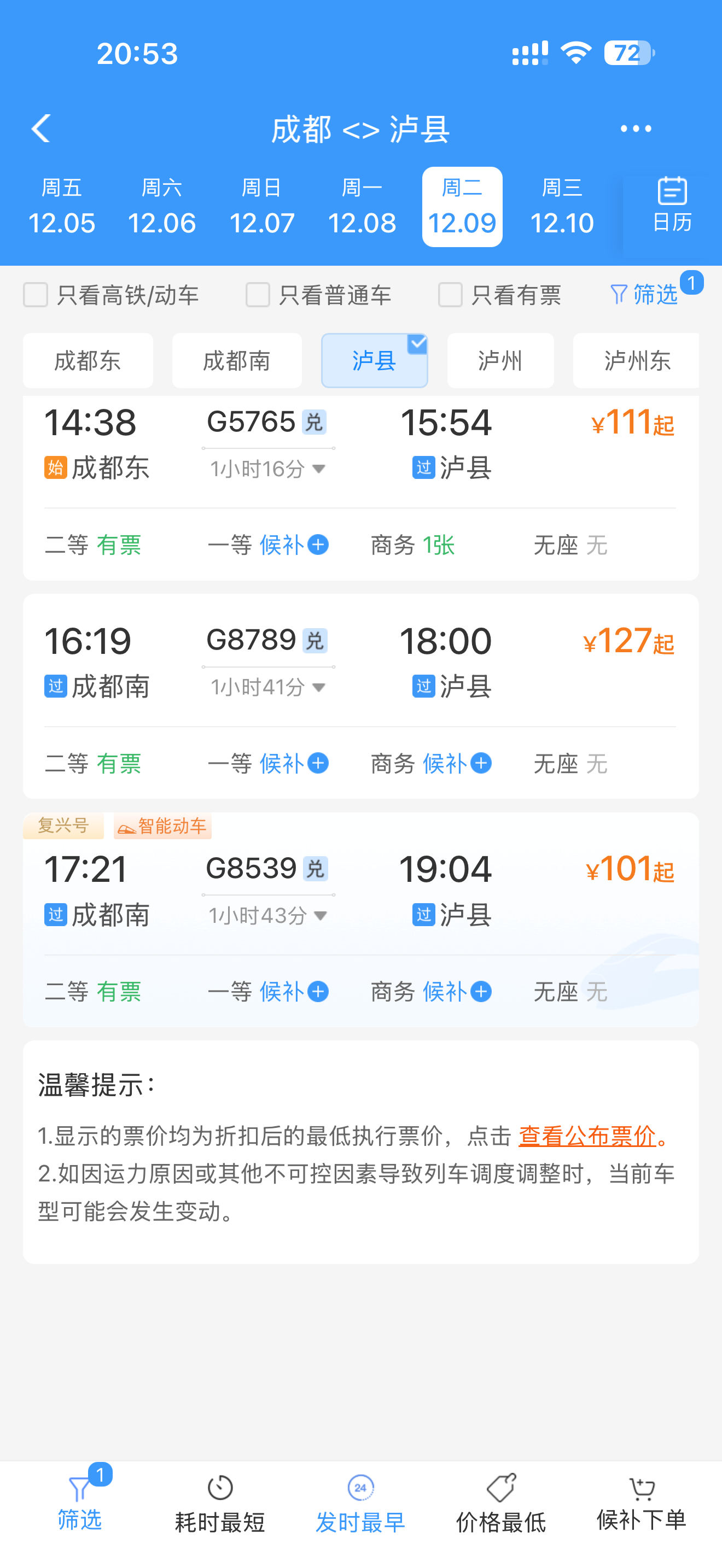This screenshot has height=1568, width=722.
Task: Go back from the 成都 <> 泸县 page
Action: point(41,128)
